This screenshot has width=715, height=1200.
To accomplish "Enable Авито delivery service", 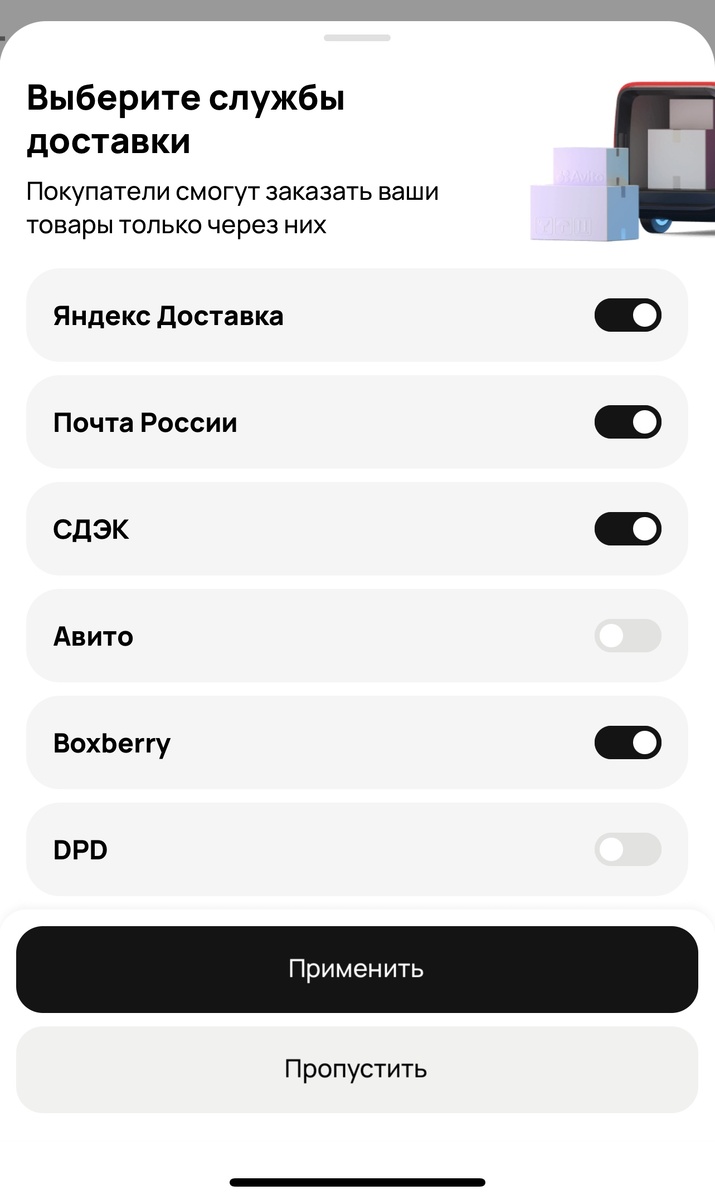I will (627, 636).
